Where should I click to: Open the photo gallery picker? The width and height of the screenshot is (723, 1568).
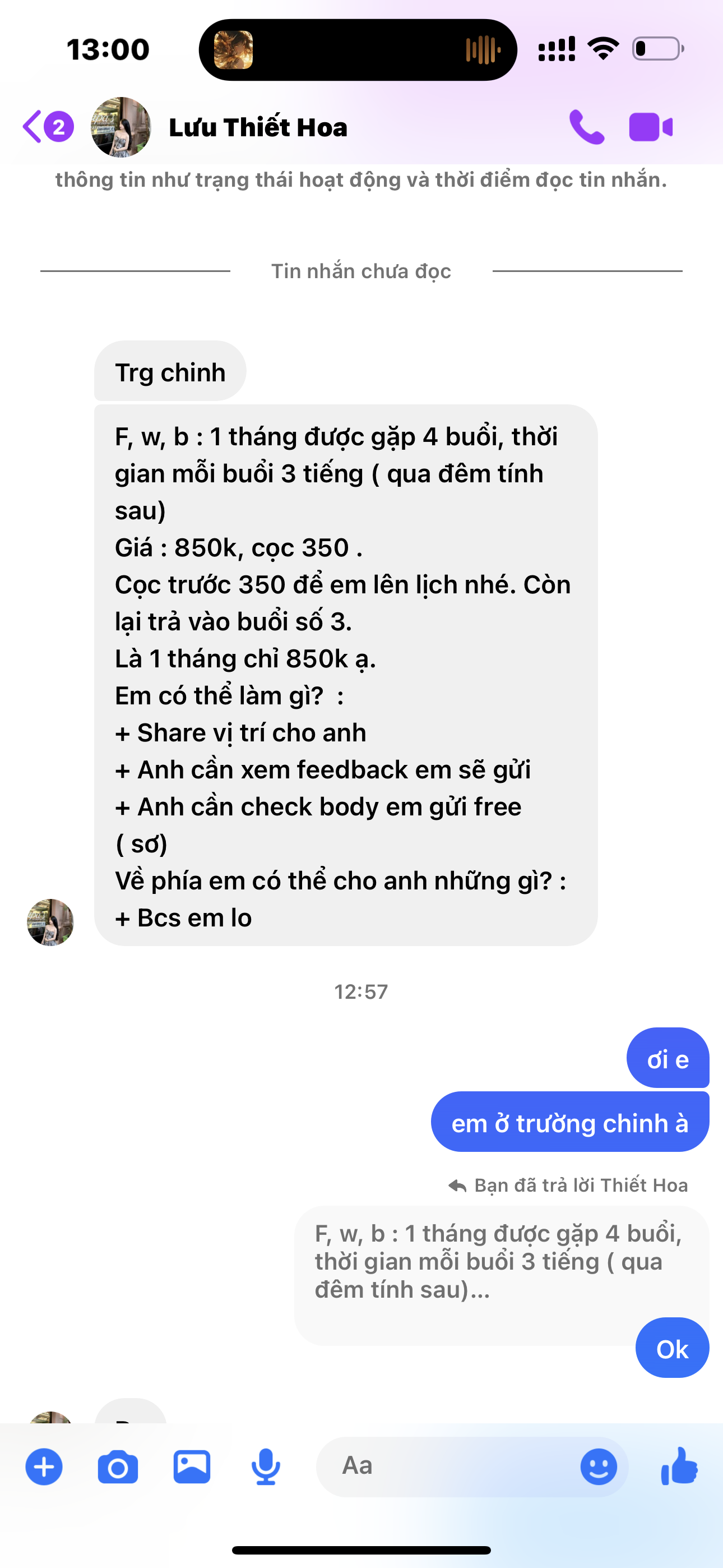tap(192, 1467)
